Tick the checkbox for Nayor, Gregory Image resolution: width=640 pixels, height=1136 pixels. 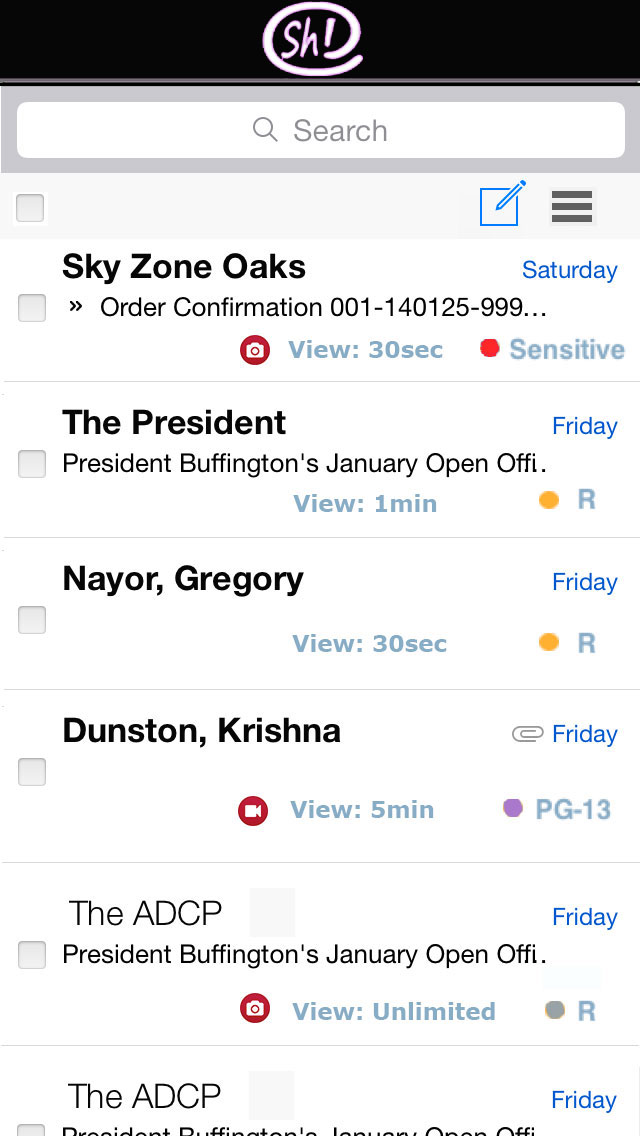click(32, 620)
